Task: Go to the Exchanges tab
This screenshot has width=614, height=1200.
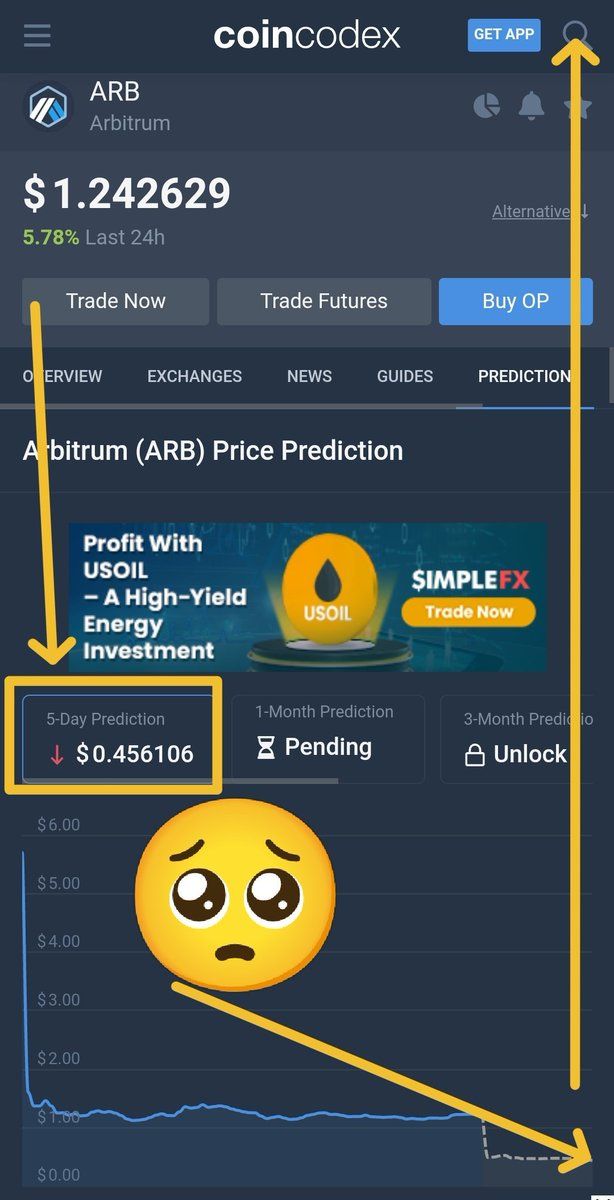Action: tap(195, 377)
